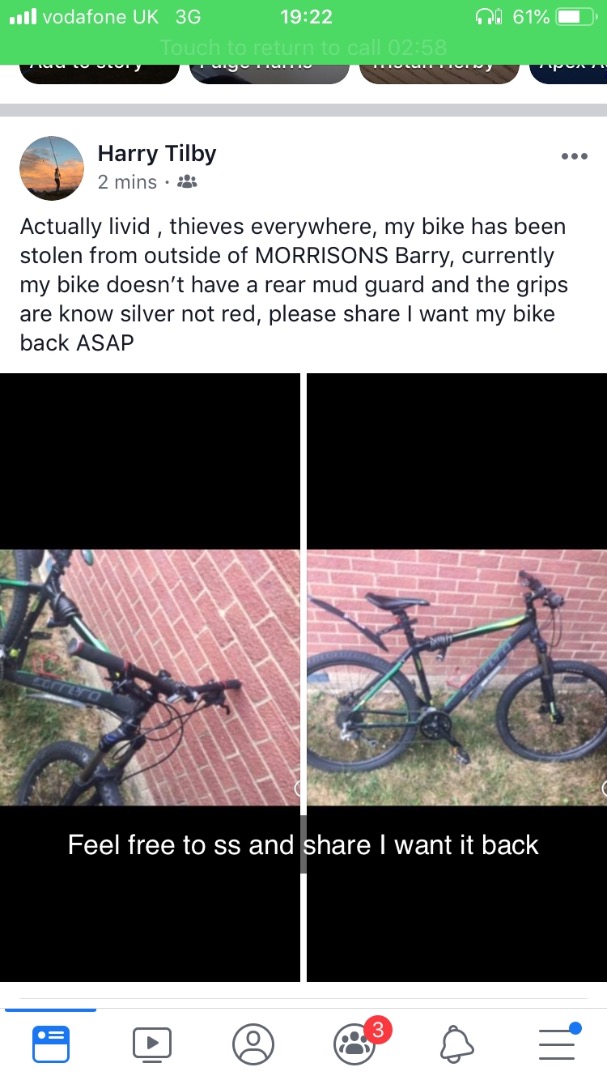The width and height of the screenshot is (607, 1080).
Task: Return to the ongoing call banner
Action: (303, 47)
